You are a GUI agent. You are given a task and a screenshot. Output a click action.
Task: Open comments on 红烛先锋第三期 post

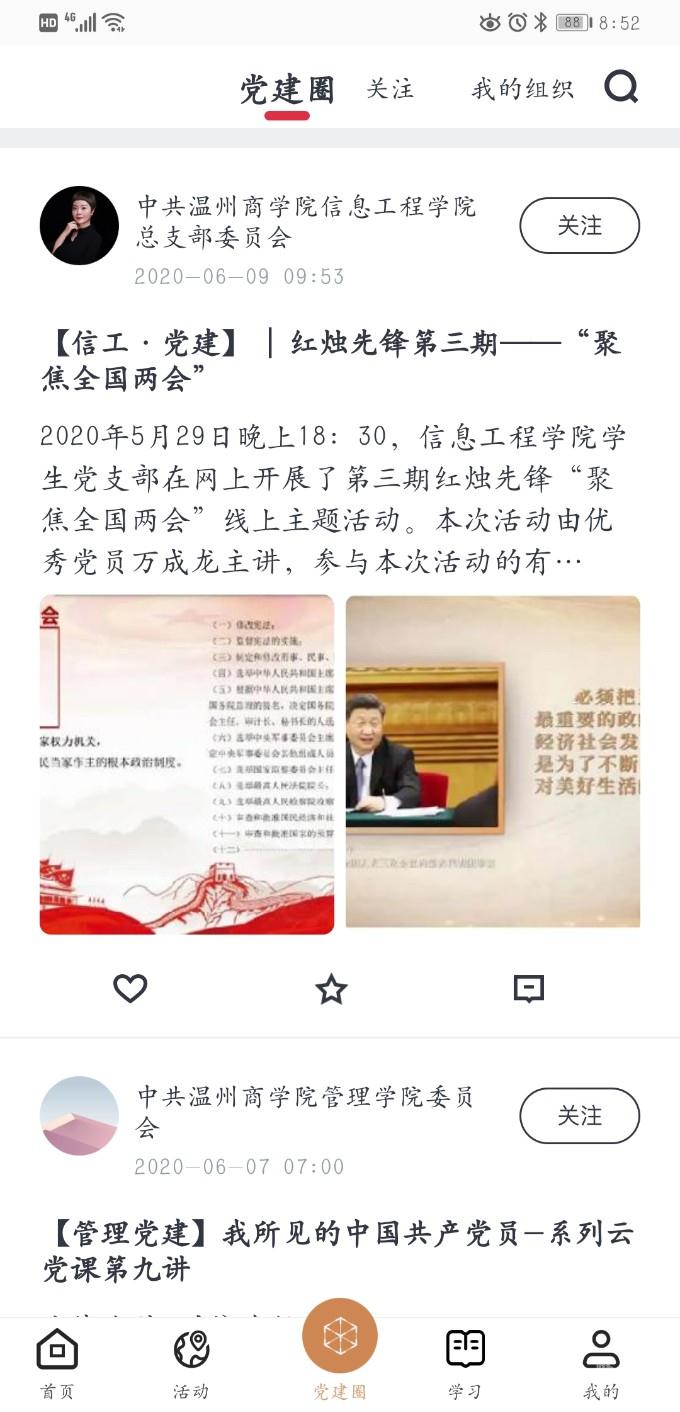(x=528, y=989)
